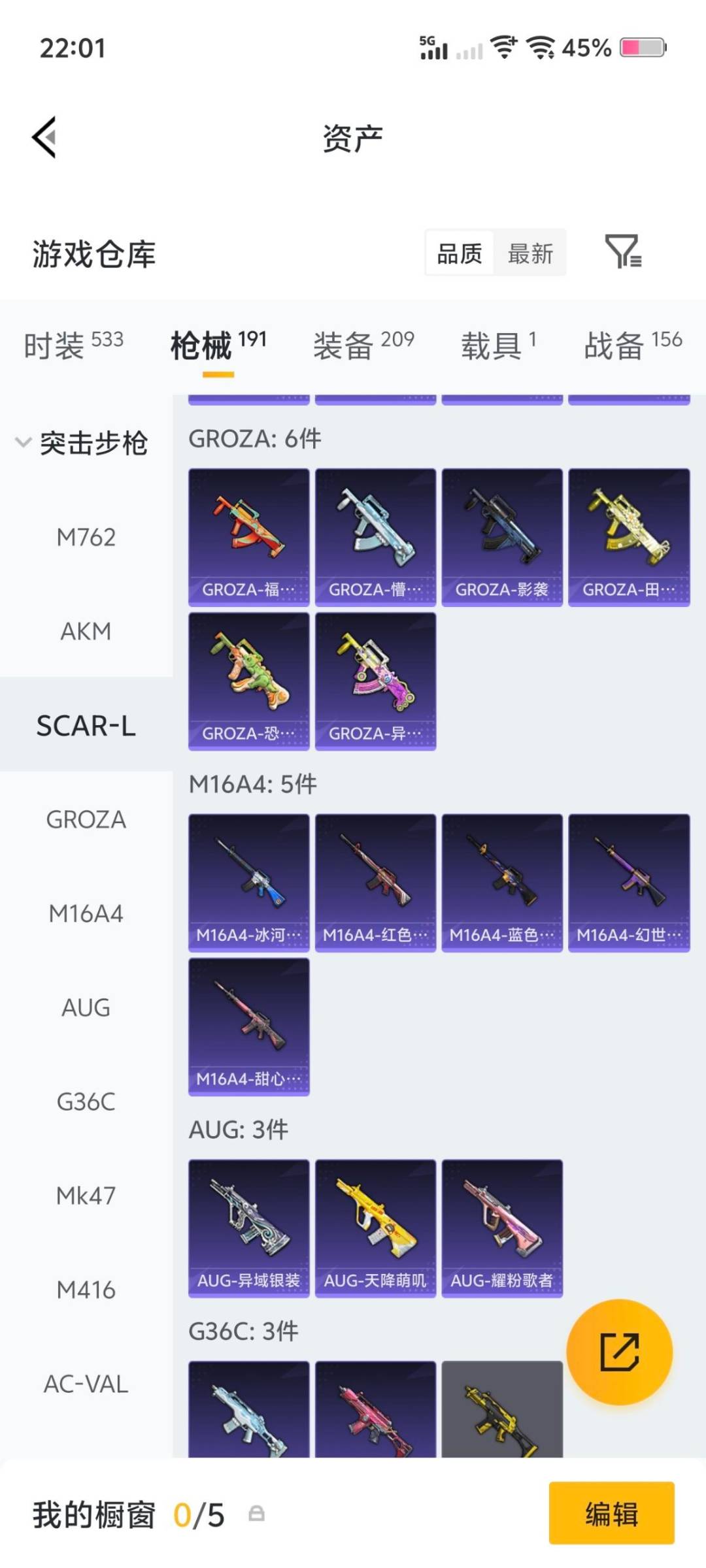
Task: Switch sorting to 最新
Action: coord(531,253)
